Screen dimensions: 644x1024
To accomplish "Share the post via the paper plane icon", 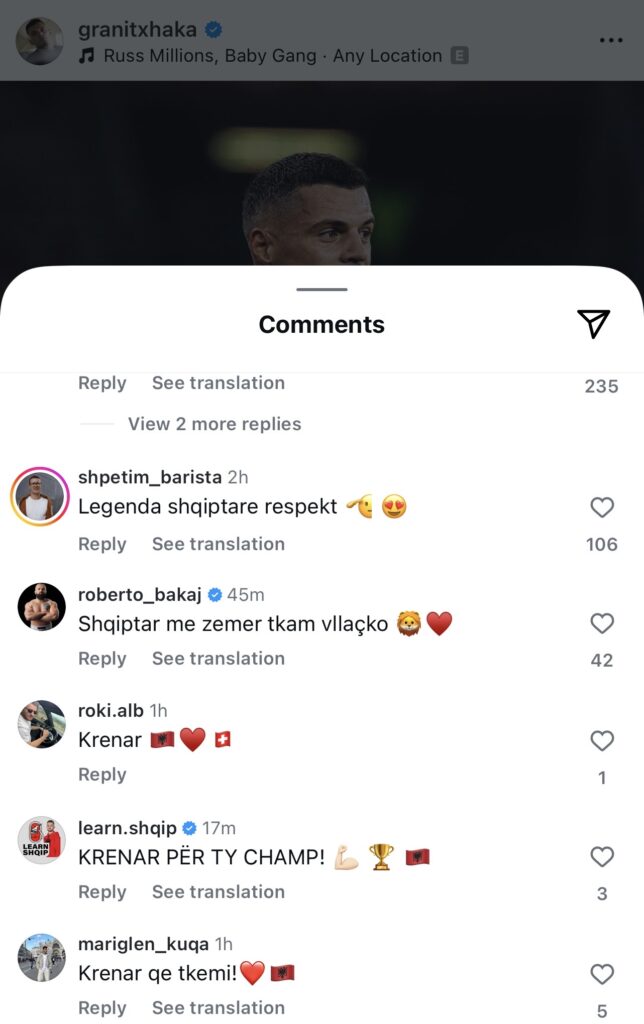I will [593, 323].
